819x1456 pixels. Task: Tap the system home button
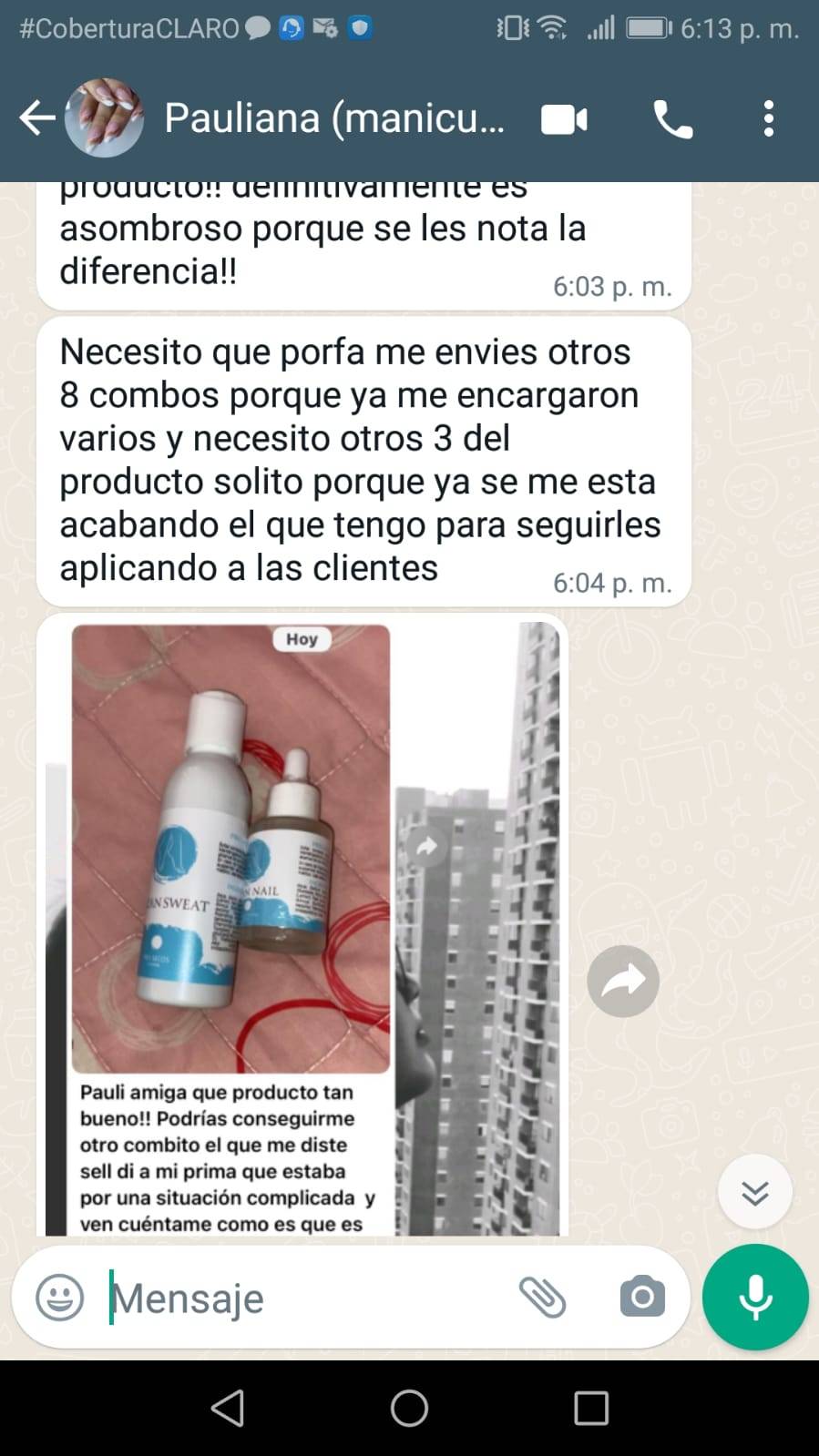coord(409,1408)
